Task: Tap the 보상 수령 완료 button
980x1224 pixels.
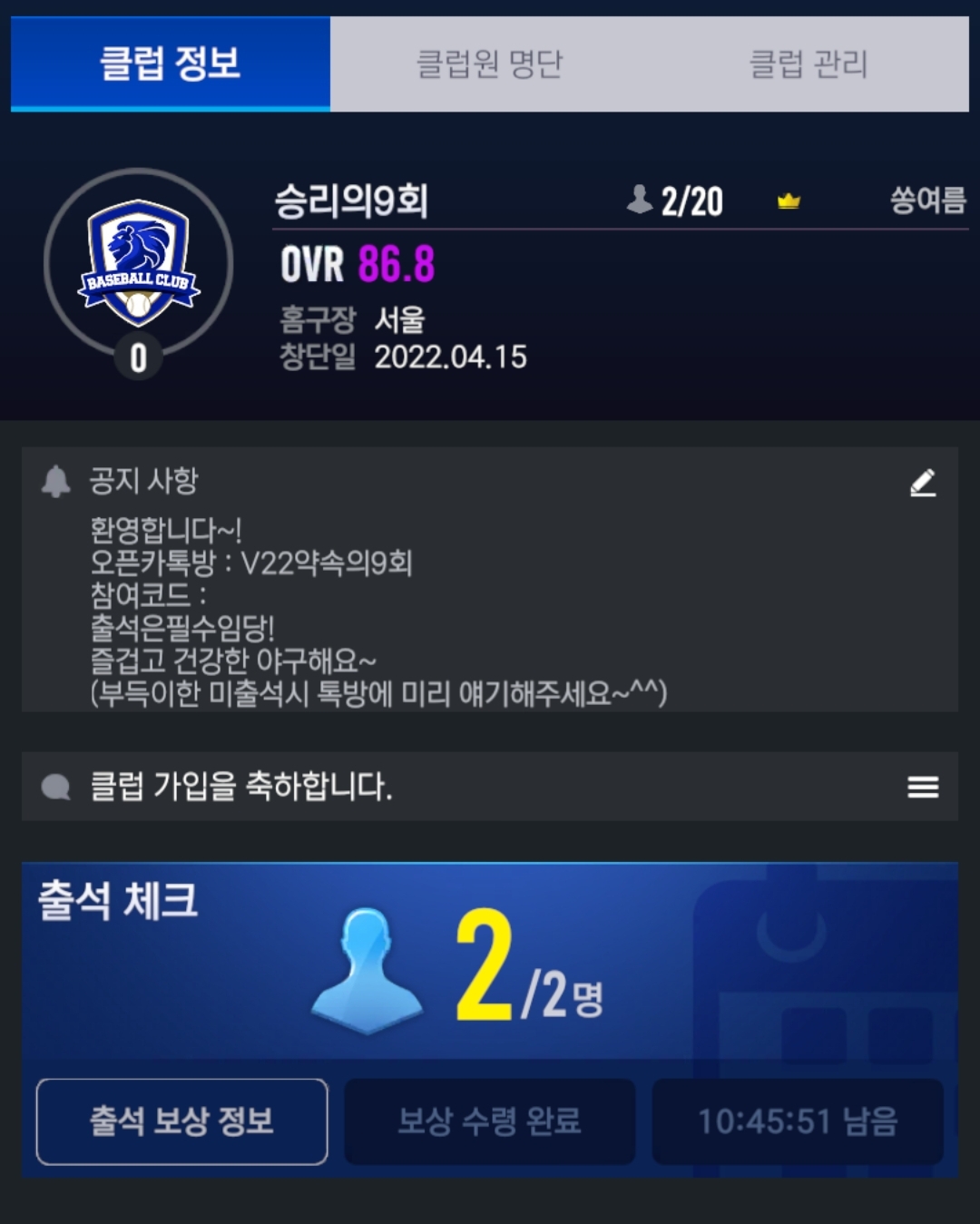Action: point(489,1121)
